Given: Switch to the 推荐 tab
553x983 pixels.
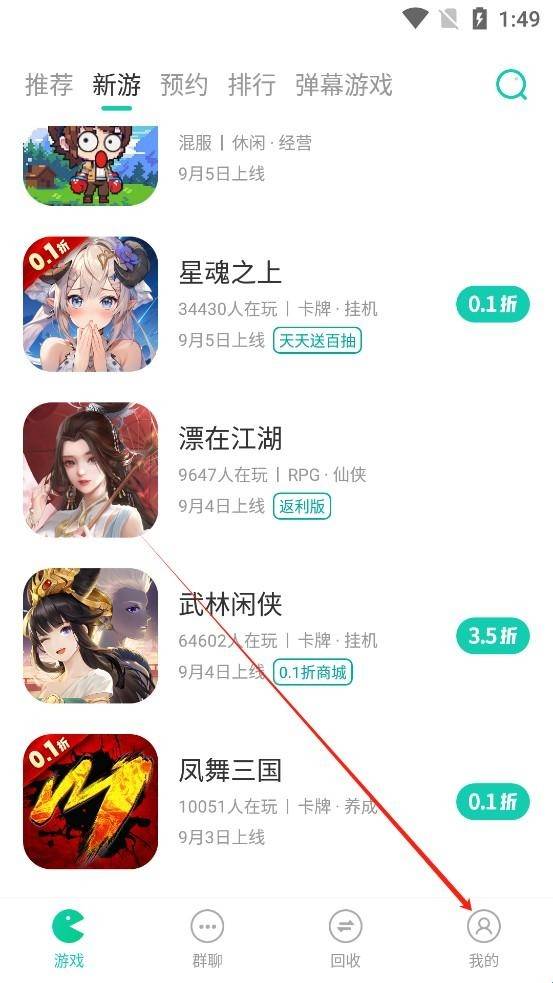Looking at the screenshot, I should coord(49,85).
